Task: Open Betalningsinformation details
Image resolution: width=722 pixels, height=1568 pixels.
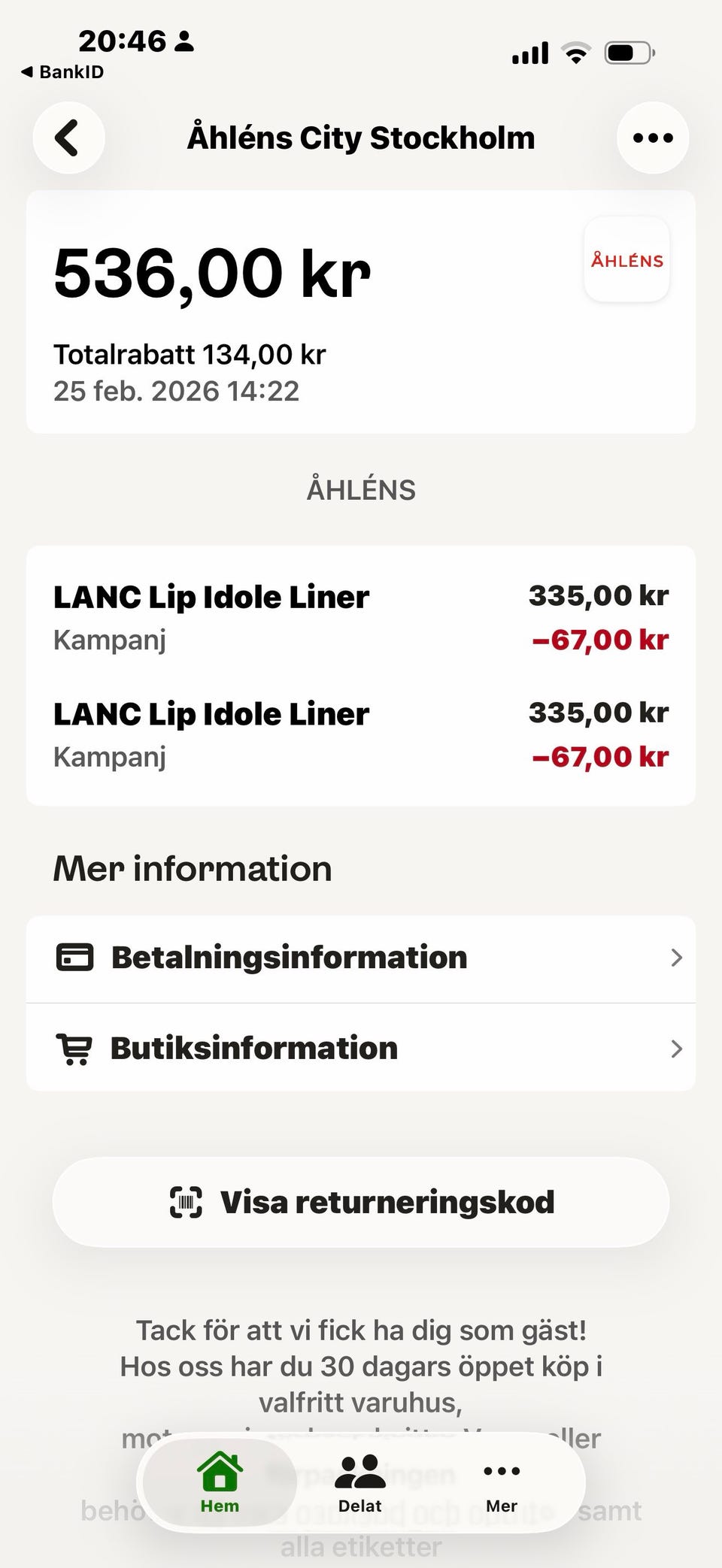Action: point(361,958)
